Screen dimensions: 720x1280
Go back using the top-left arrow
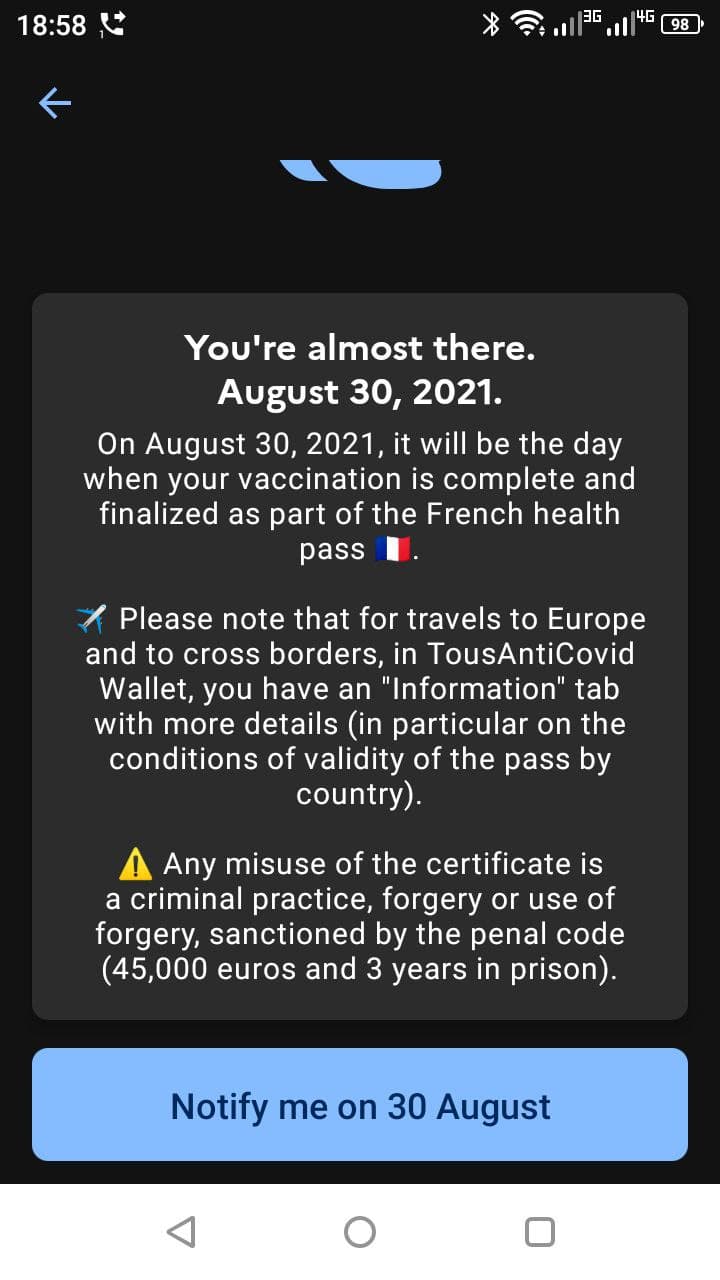54,102
